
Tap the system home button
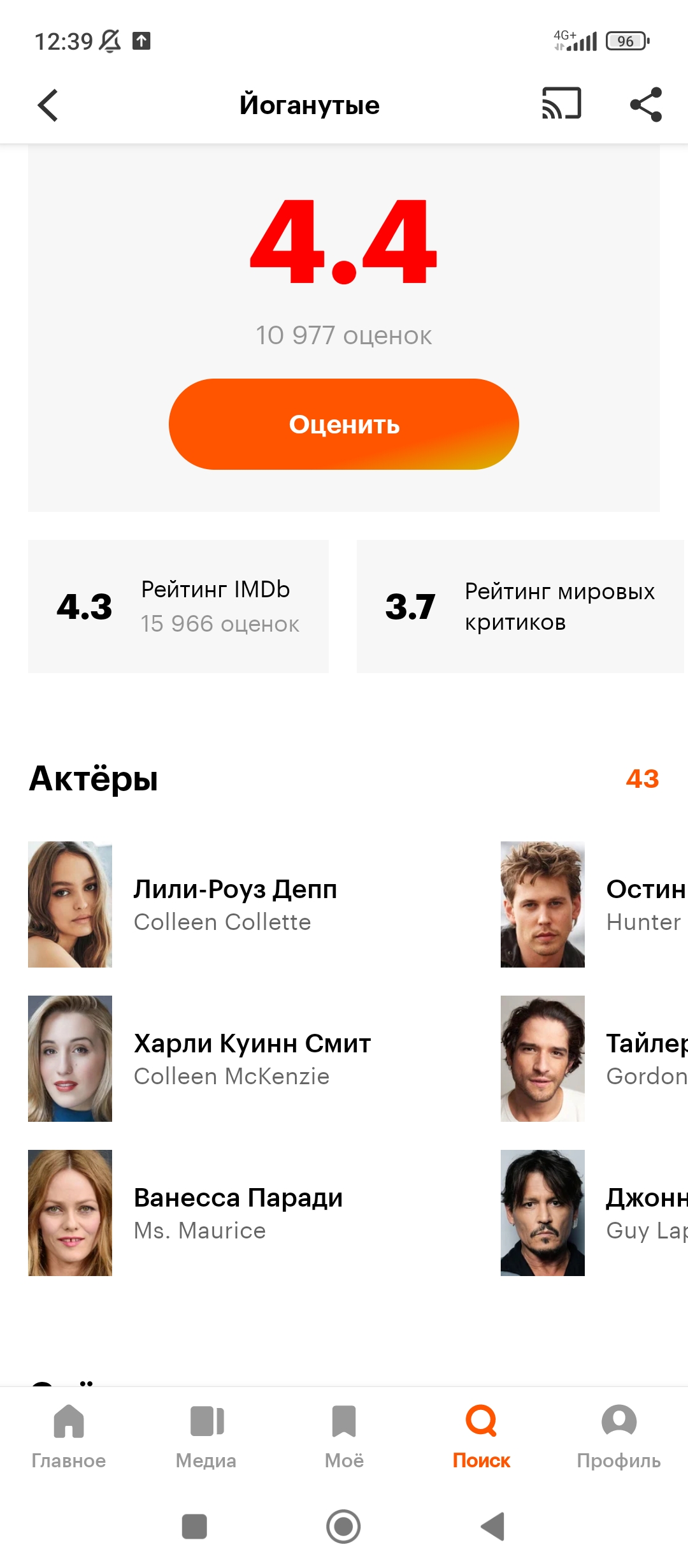click(x=343, y=1527)
